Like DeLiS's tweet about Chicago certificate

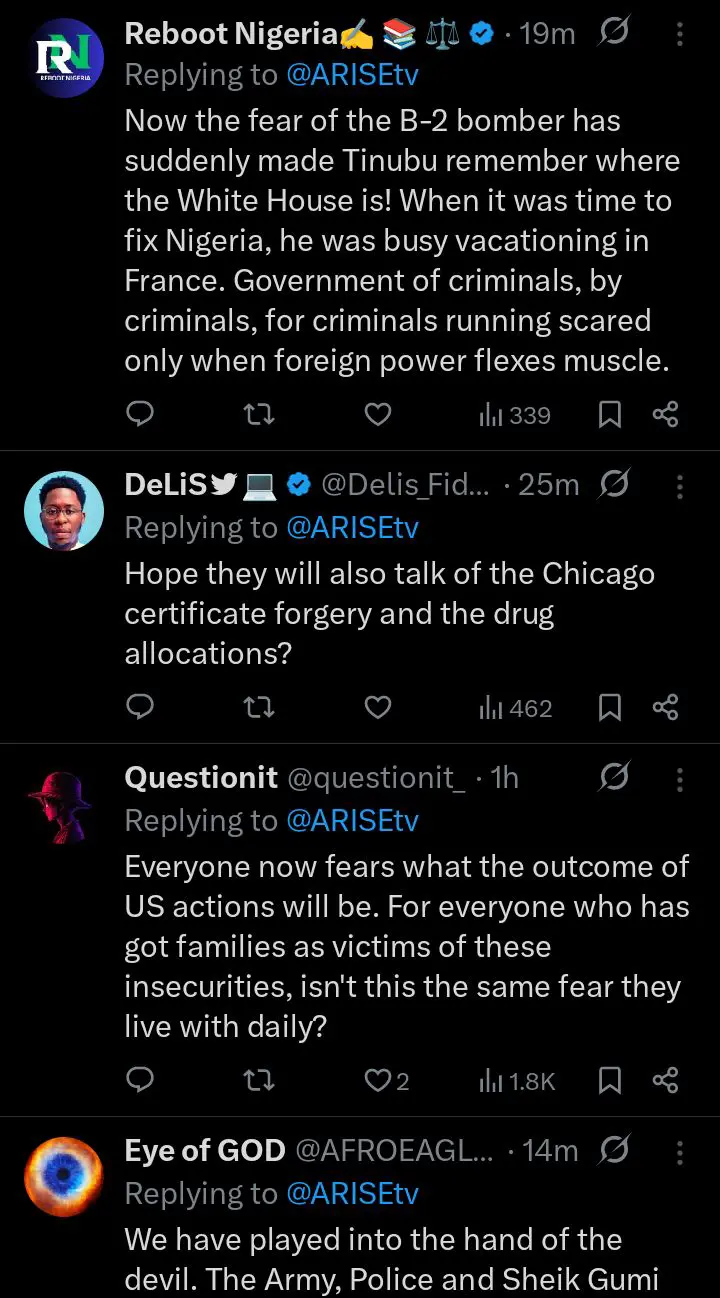(x=377, y=708)
